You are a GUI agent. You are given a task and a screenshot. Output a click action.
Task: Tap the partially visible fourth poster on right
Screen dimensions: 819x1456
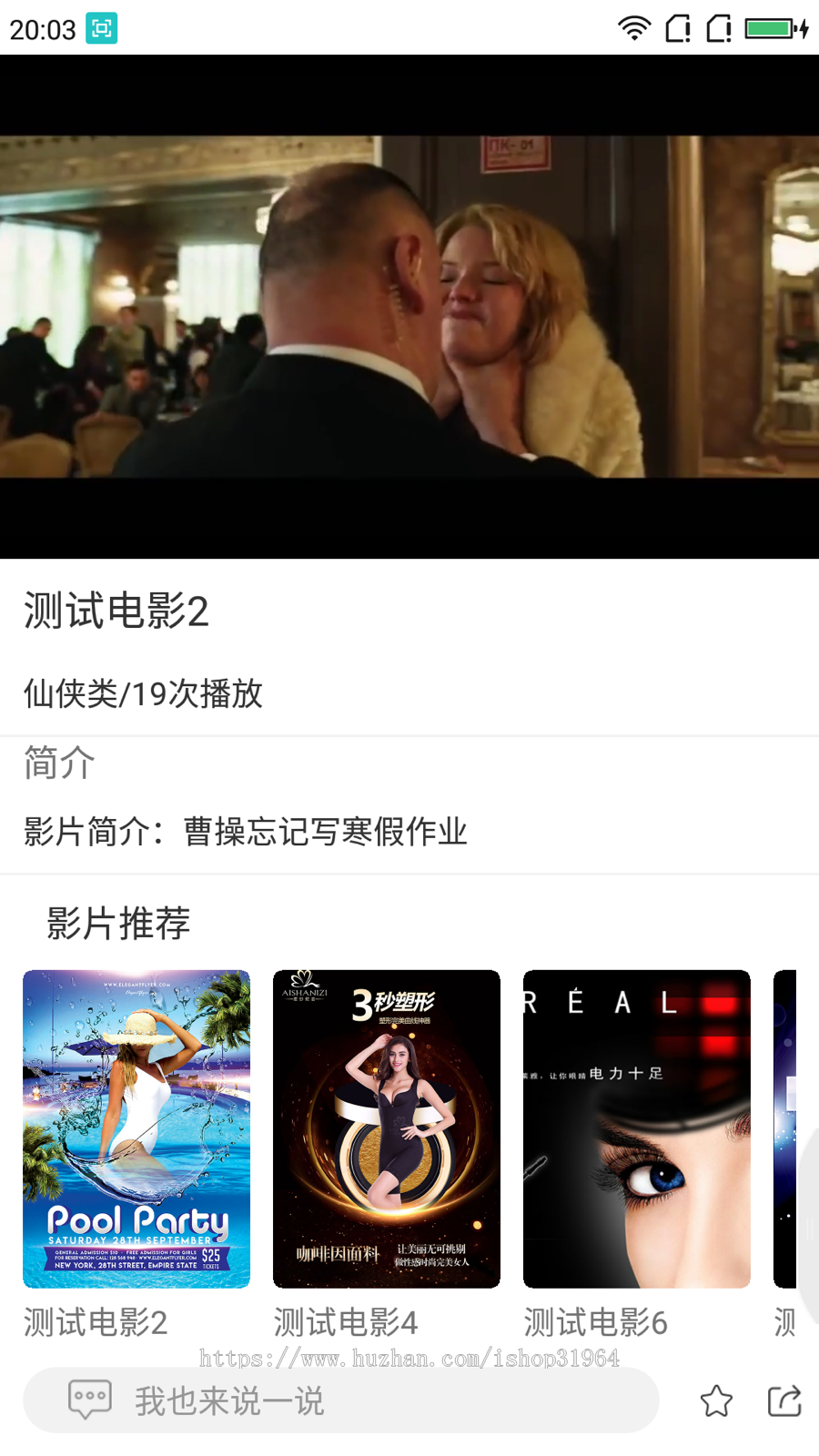[x=792, y=1128]
